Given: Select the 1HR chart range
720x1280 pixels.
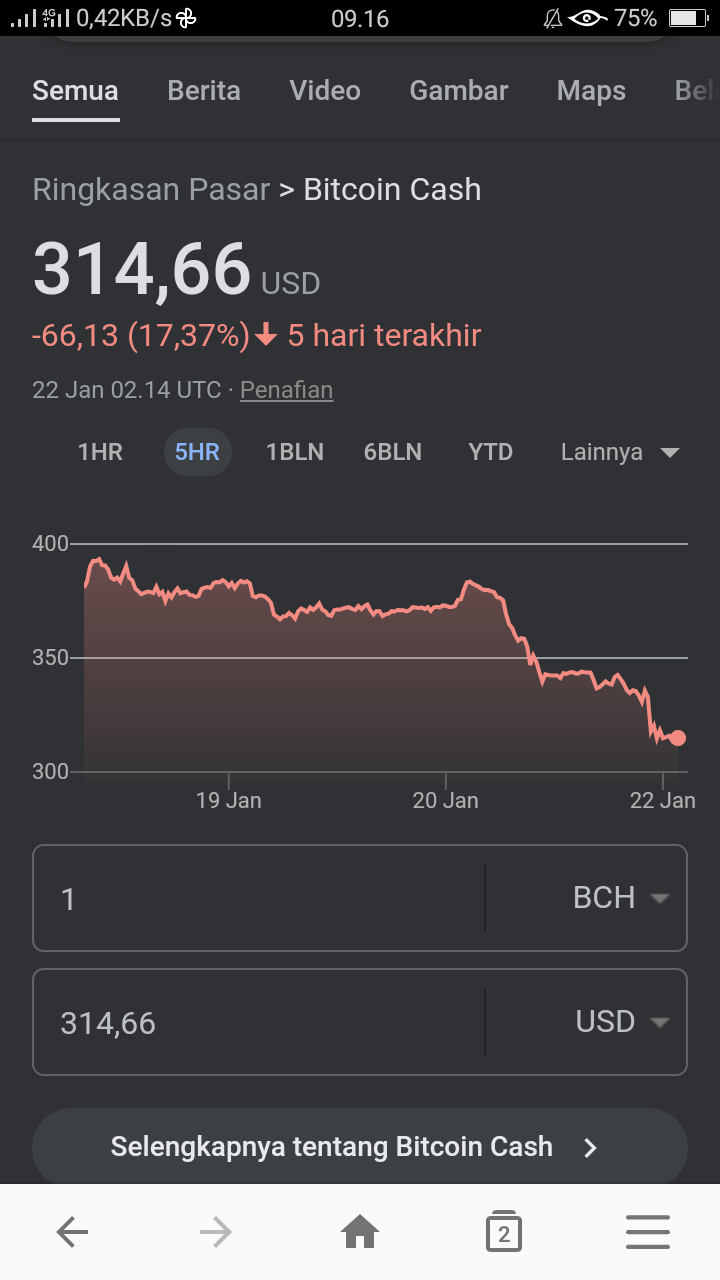Looking at the screenshot, I should (100, 452).
